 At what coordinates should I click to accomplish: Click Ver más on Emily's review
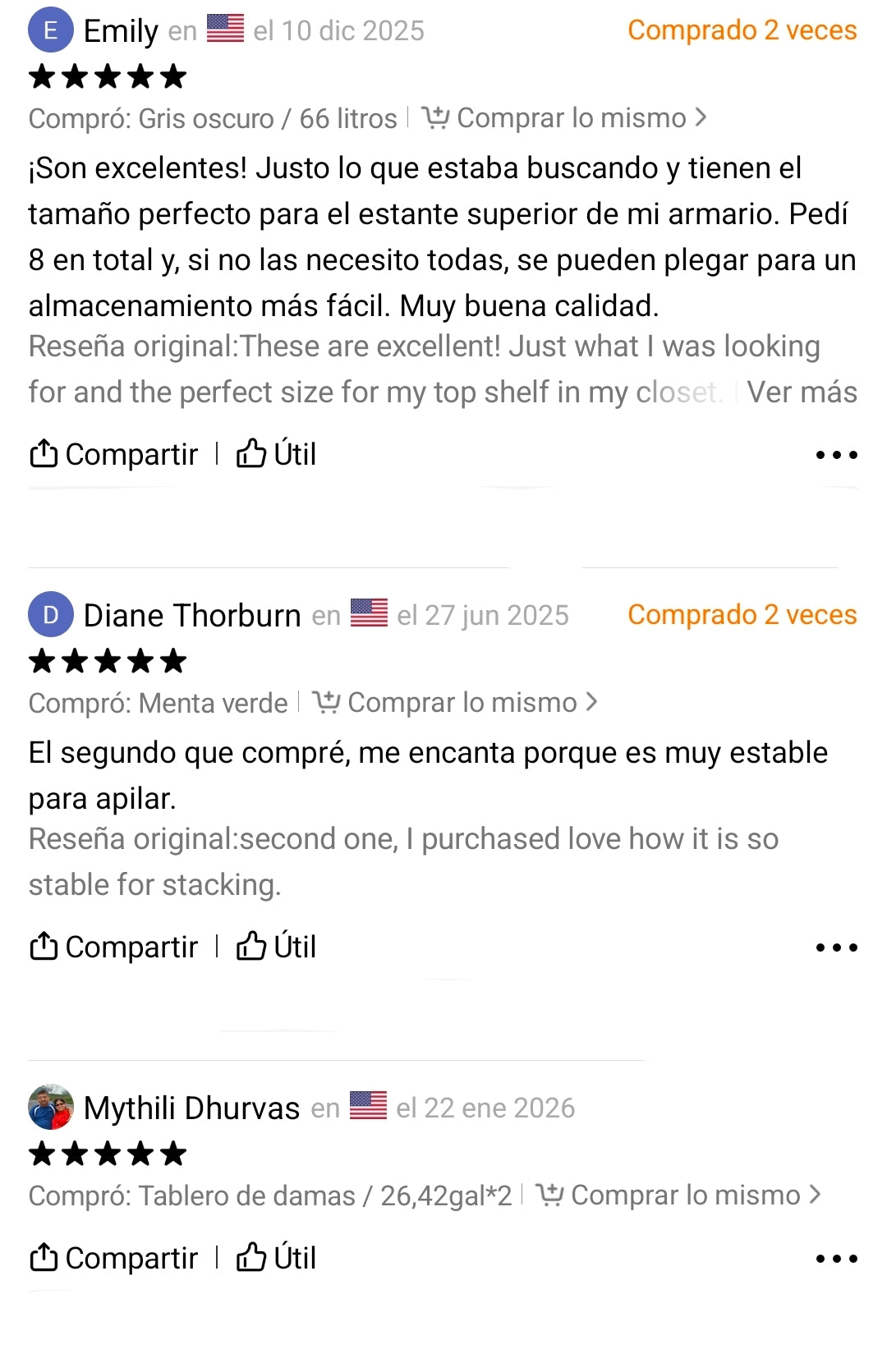point(801,392)
